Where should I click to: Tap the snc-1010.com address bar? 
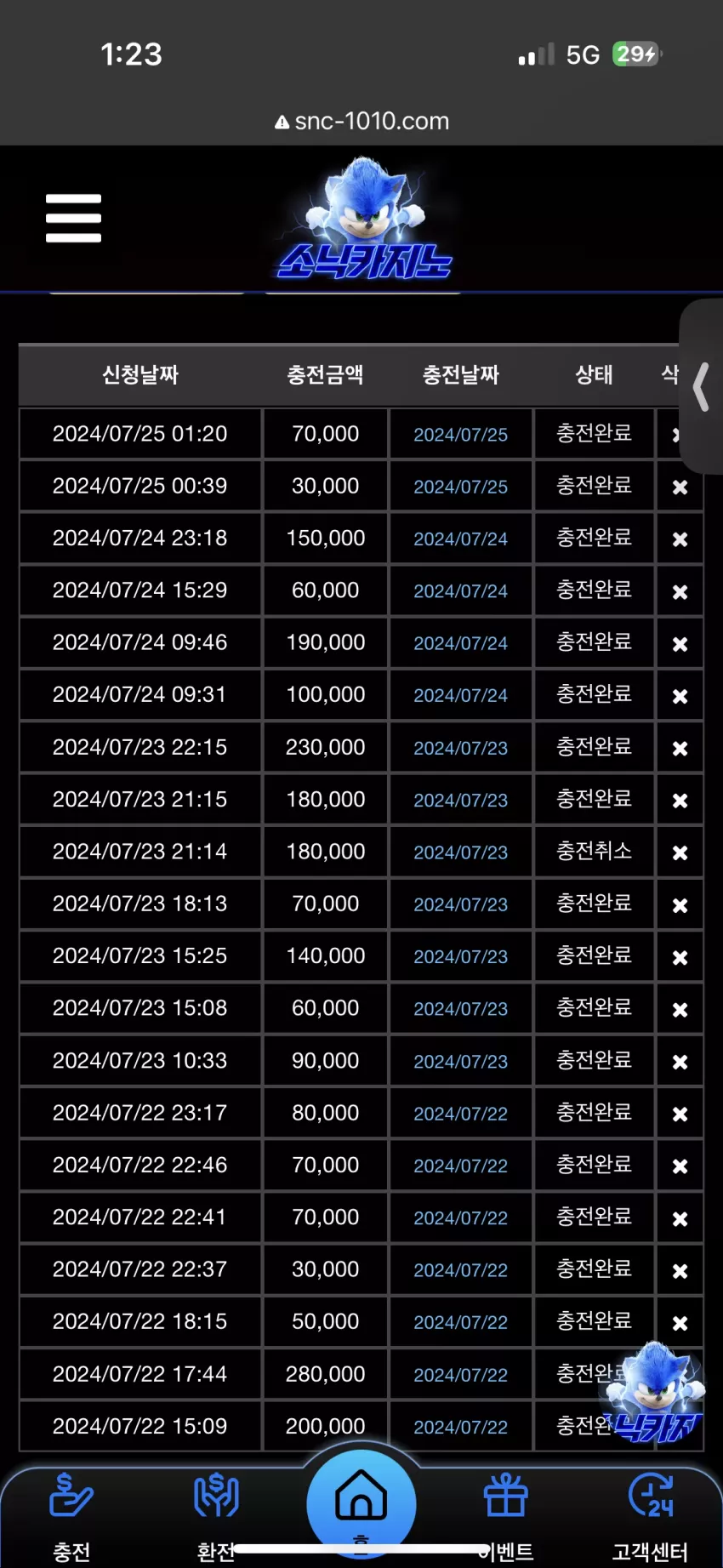(x=361, y=121)
